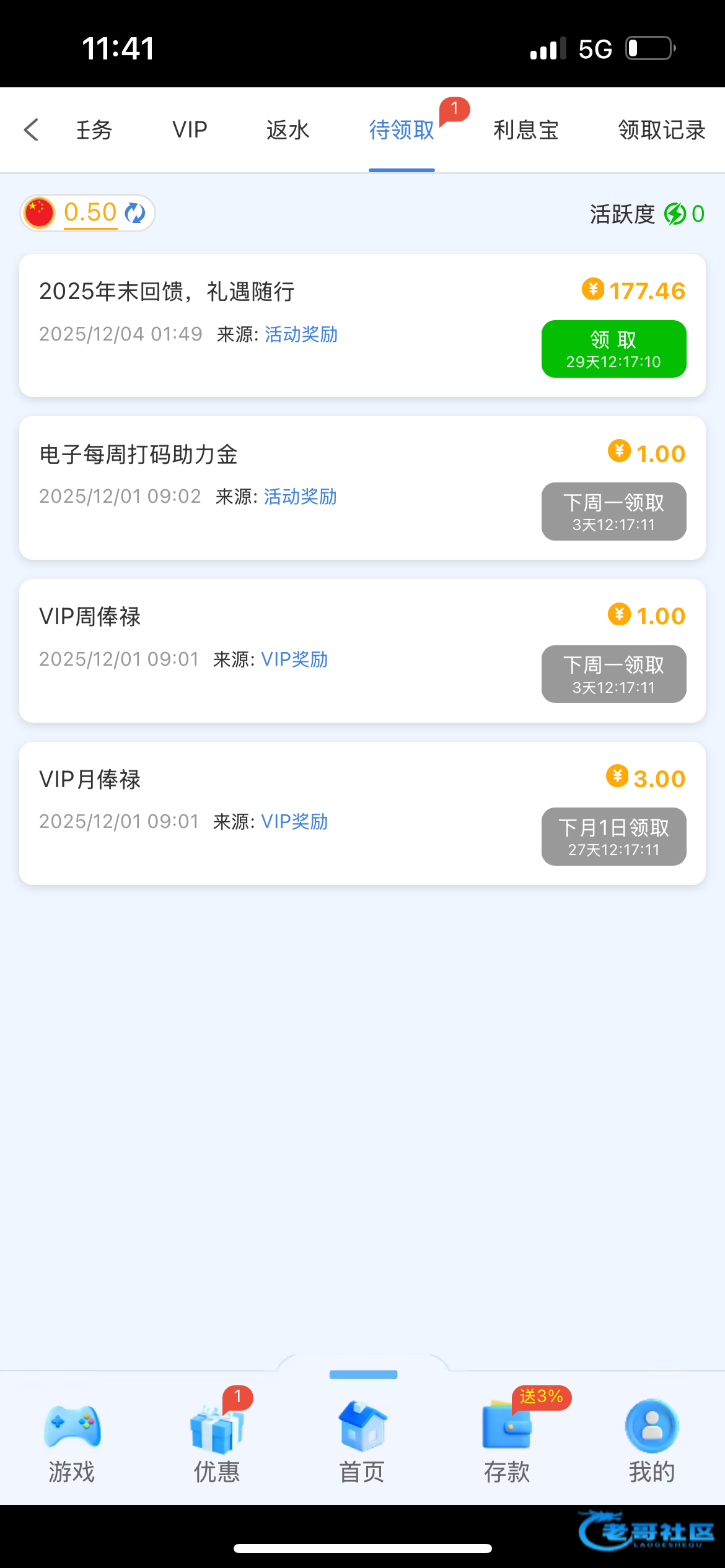This screenshot has width=725, height=1568.
Task: Switch to the 返水 tab
Action: pos(288,130)
